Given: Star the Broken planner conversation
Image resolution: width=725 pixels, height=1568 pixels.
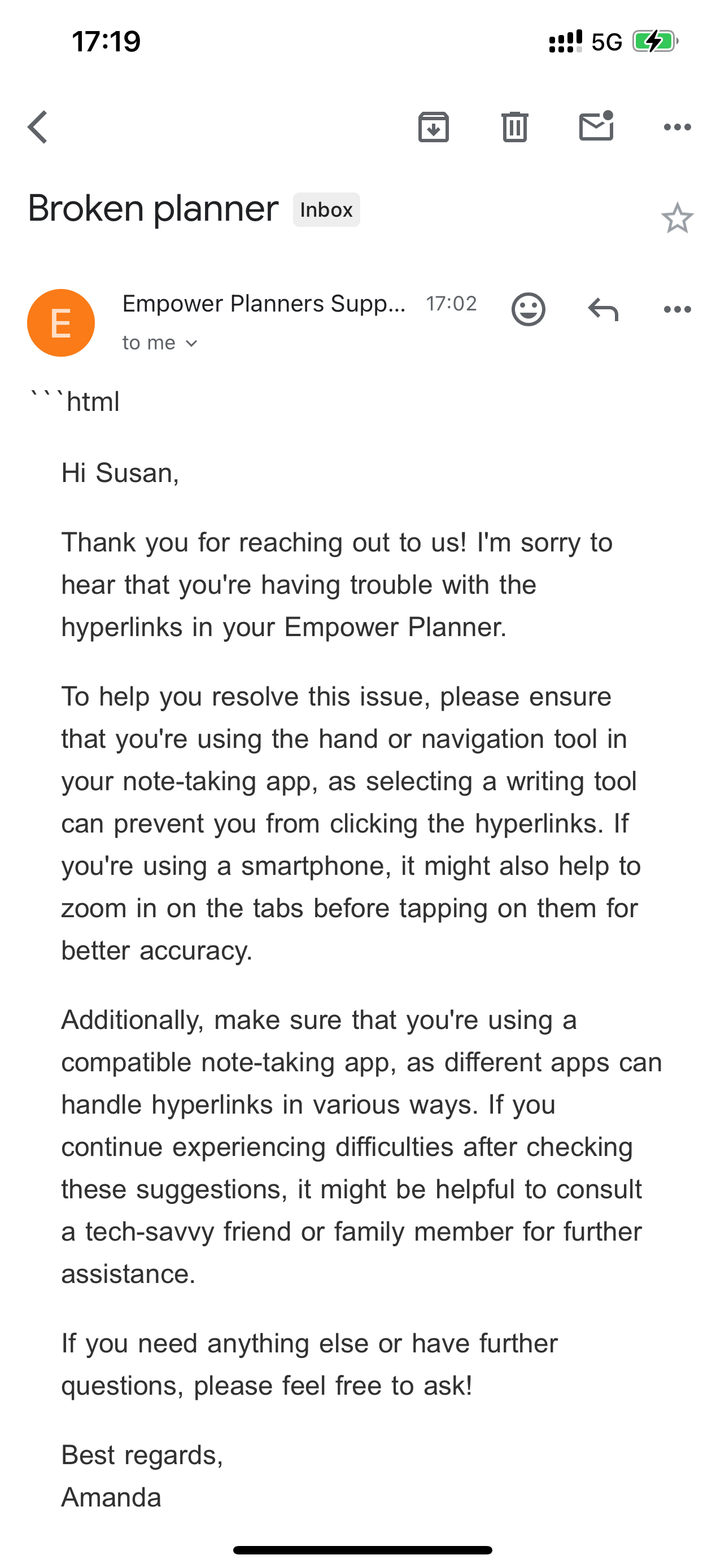Looking at the screenshot, I should pos(677,218).
